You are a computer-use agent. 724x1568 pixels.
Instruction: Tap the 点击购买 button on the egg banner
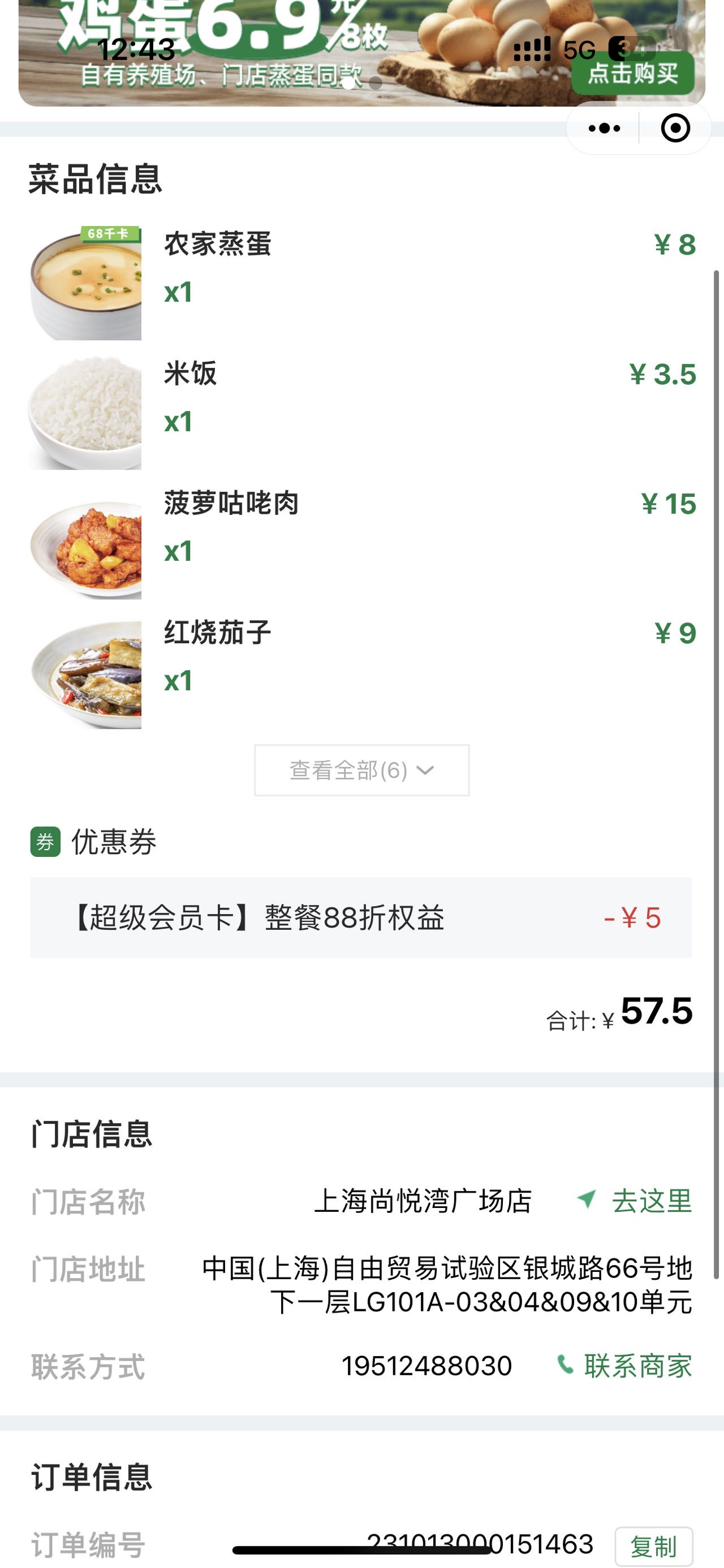(x=633, y=73)
